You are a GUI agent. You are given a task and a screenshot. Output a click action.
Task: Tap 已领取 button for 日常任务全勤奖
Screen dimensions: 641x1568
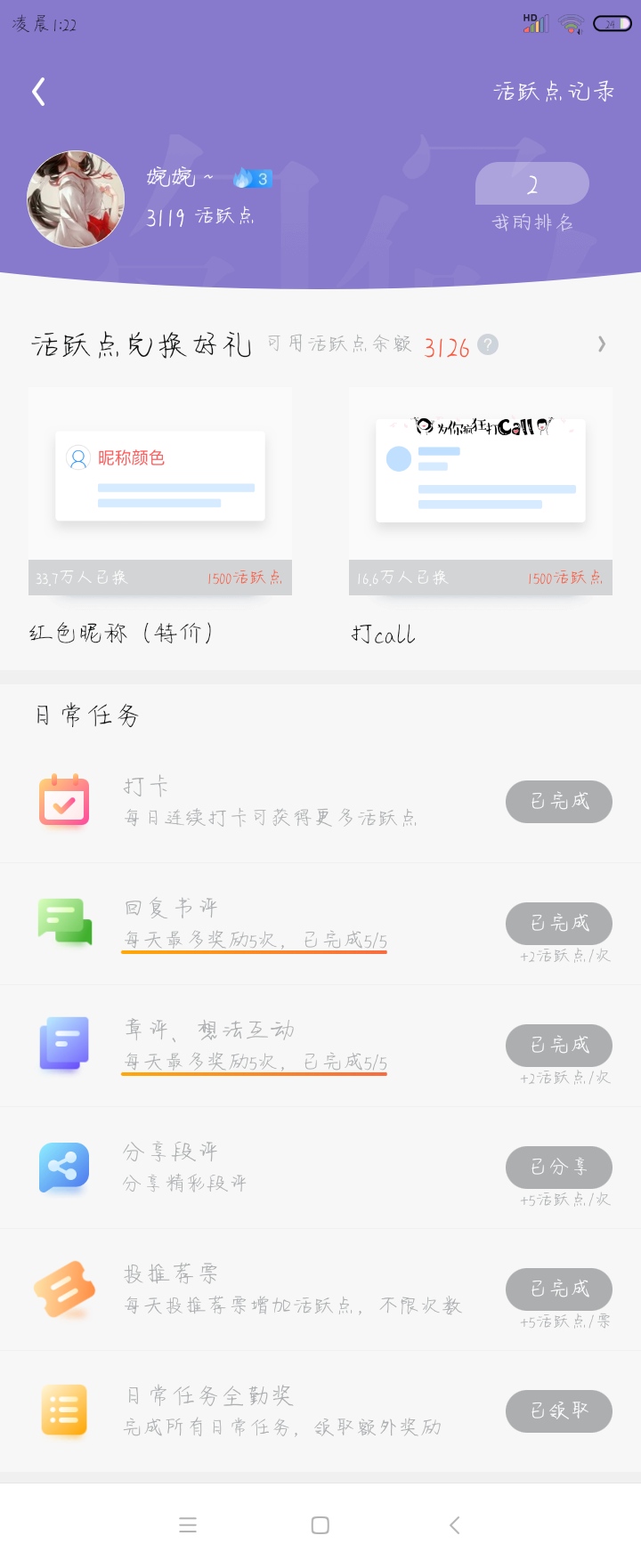(559, 1411)
